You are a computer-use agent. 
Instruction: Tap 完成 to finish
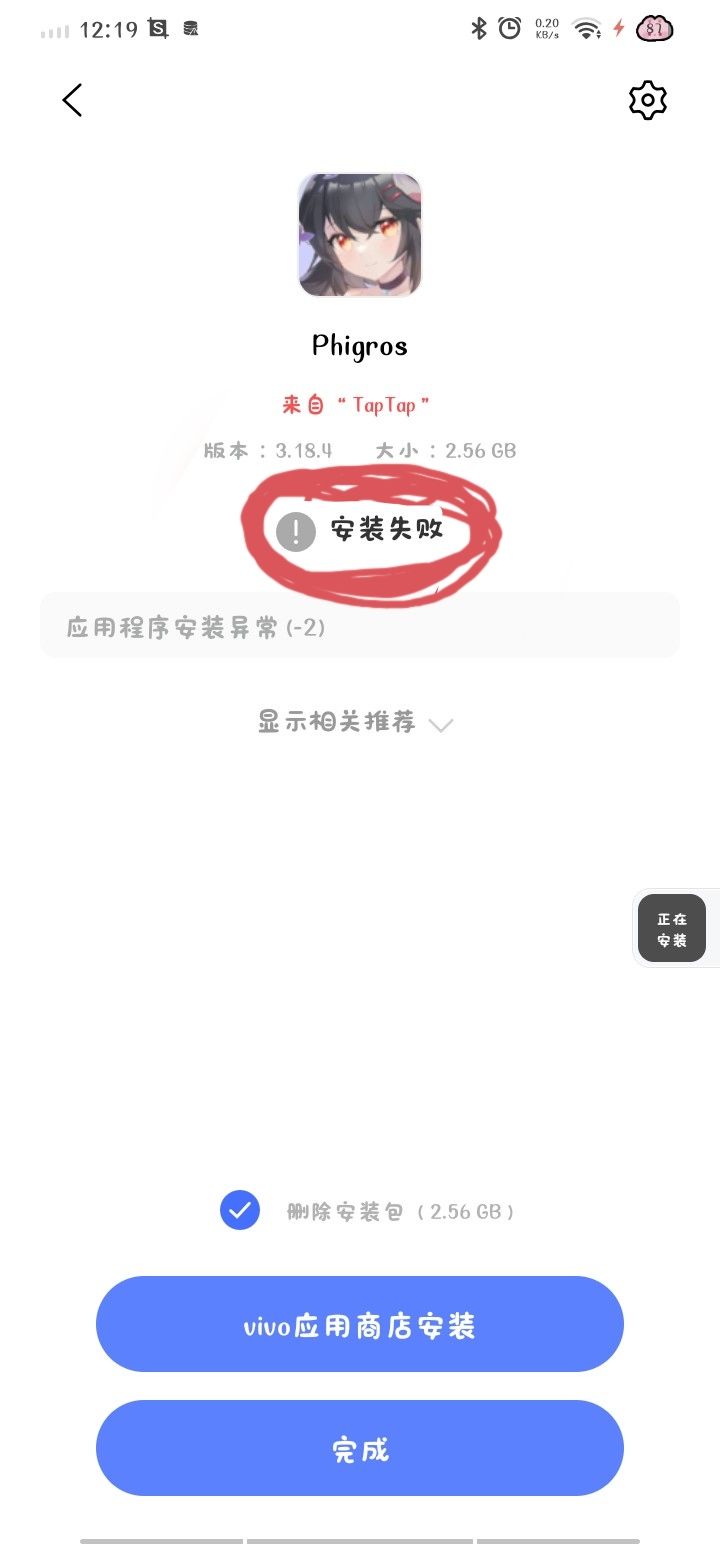click(x=359, y=1448)
